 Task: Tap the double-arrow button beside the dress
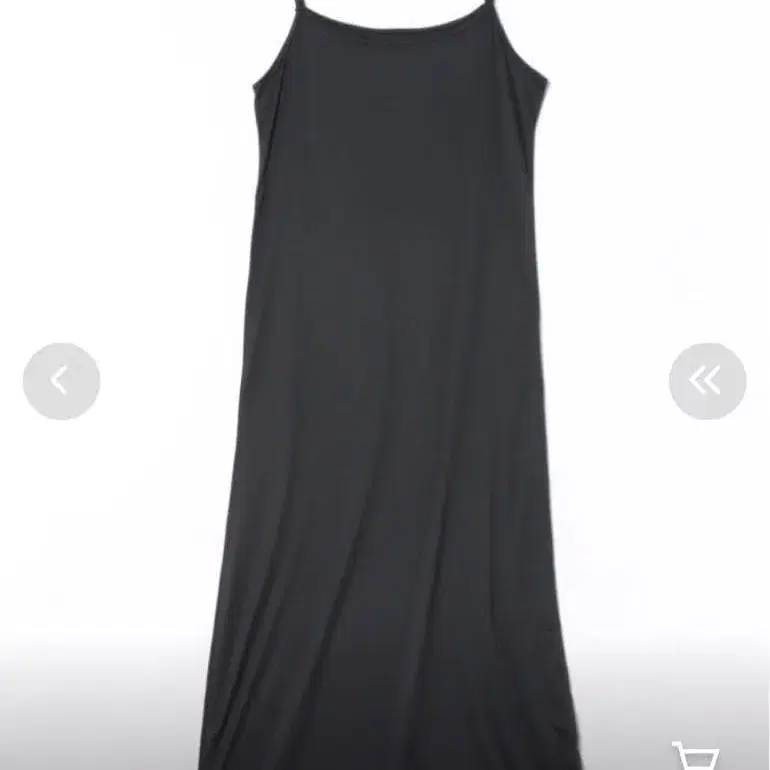click(707, 381)
